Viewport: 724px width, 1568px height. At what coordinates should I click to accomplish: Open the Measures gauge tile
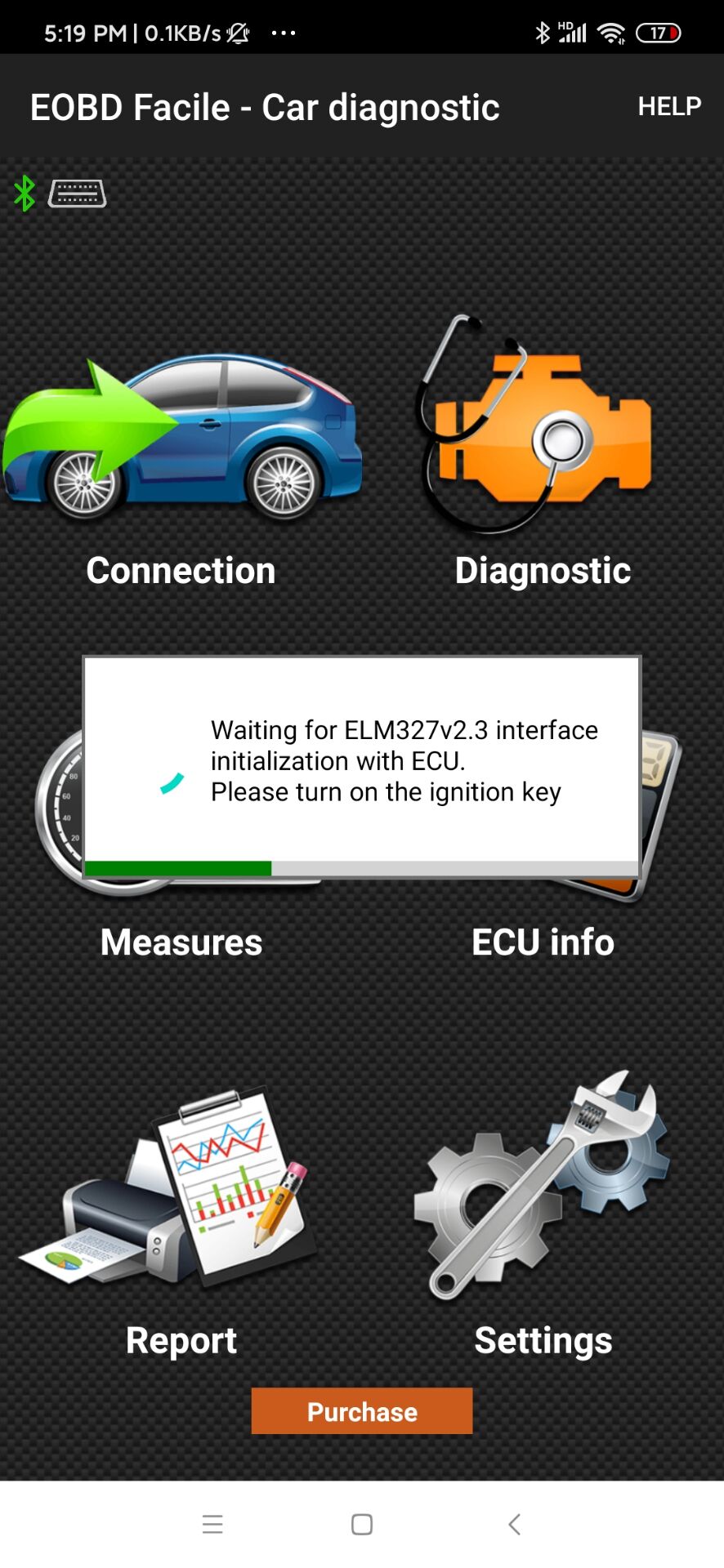click(181, 941)
